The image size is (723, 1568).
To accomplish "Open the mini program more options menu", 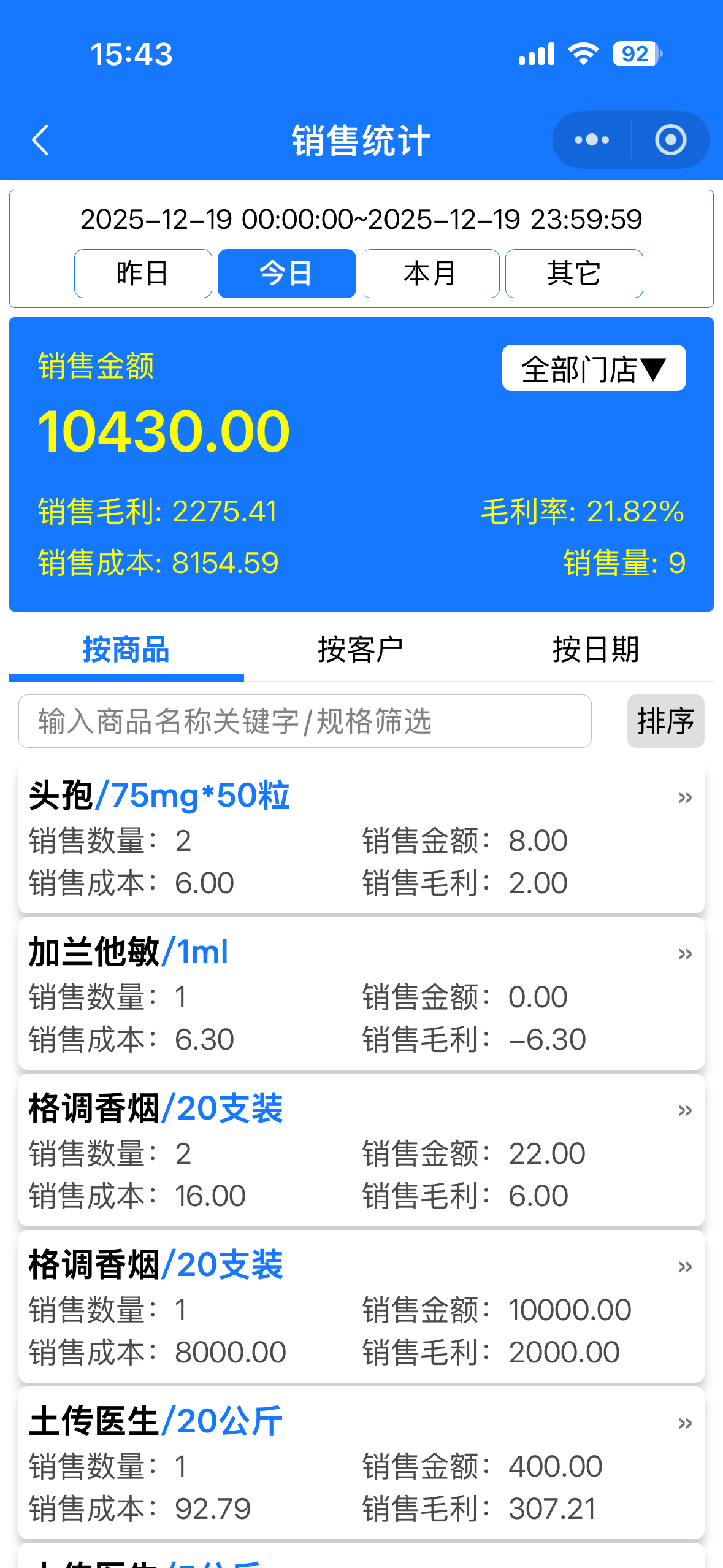I will [x=592, y=140].
